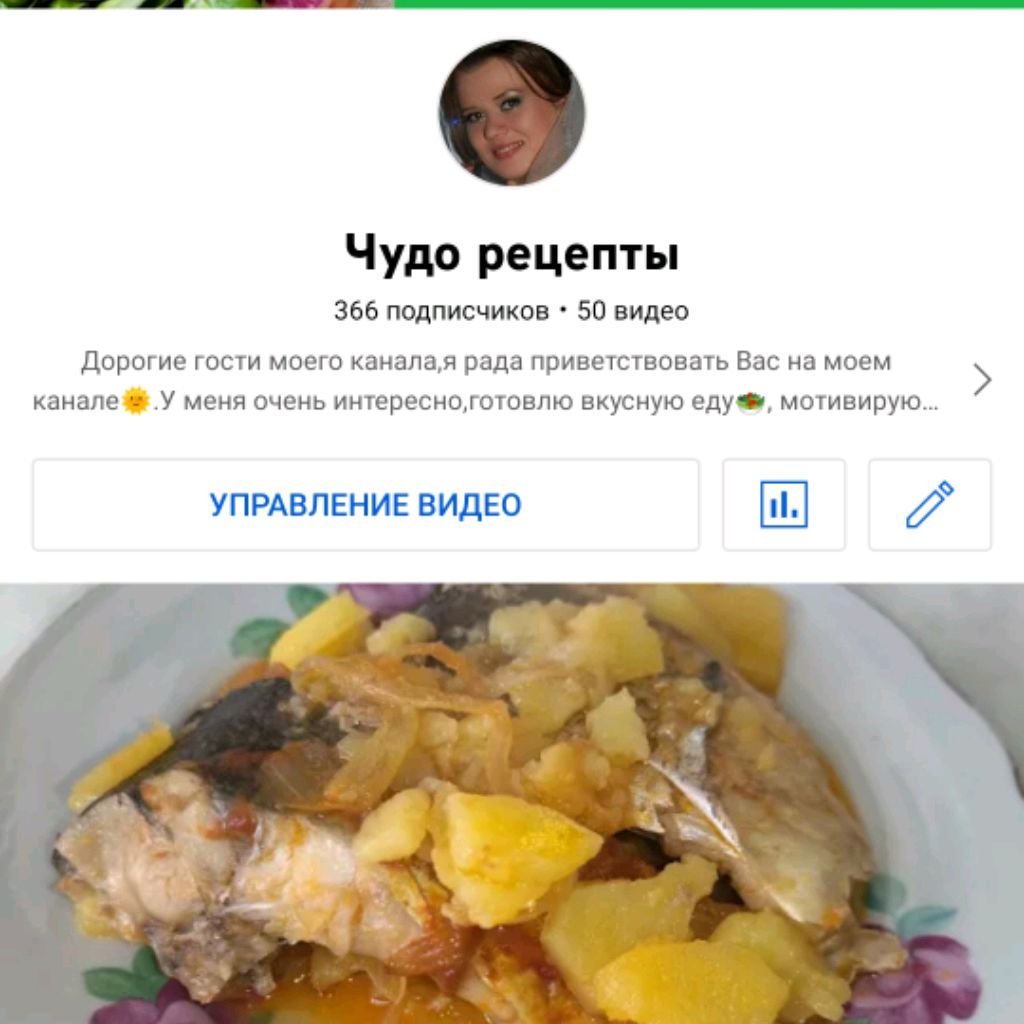Screen dimensions: 1024x1024
Task: Open channel analytics chart icon
Action: pos(784,505)
